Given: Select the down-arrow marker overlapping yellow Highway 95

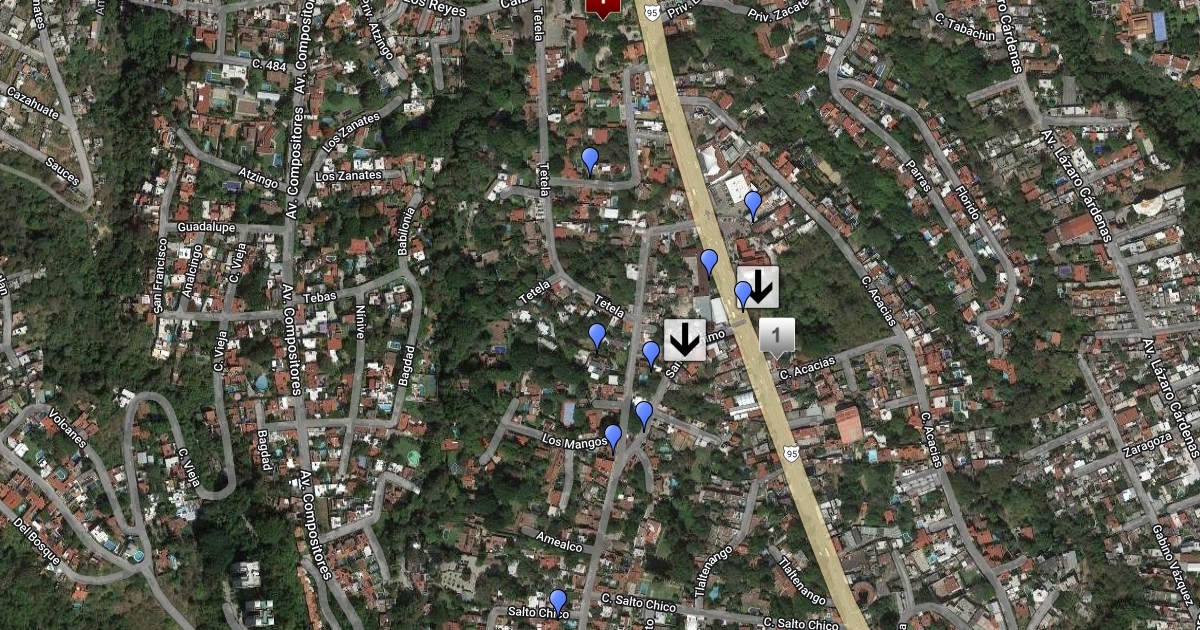Looking at the screenshot, I should point(759,286).
